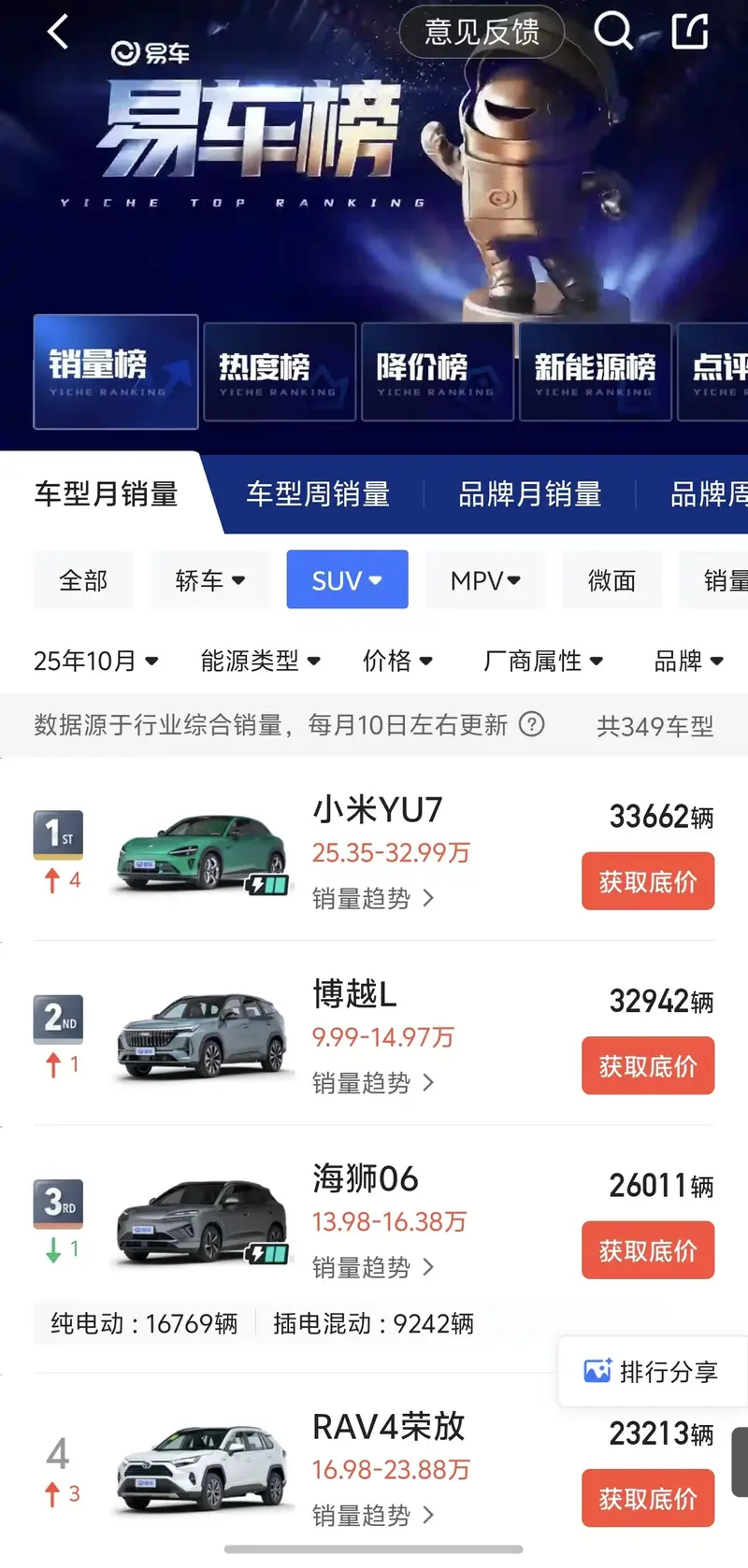Viewport: 748px width, 1568px height.
Task: Select the 品牌月销量 tab
Action: tap(529, 493)
